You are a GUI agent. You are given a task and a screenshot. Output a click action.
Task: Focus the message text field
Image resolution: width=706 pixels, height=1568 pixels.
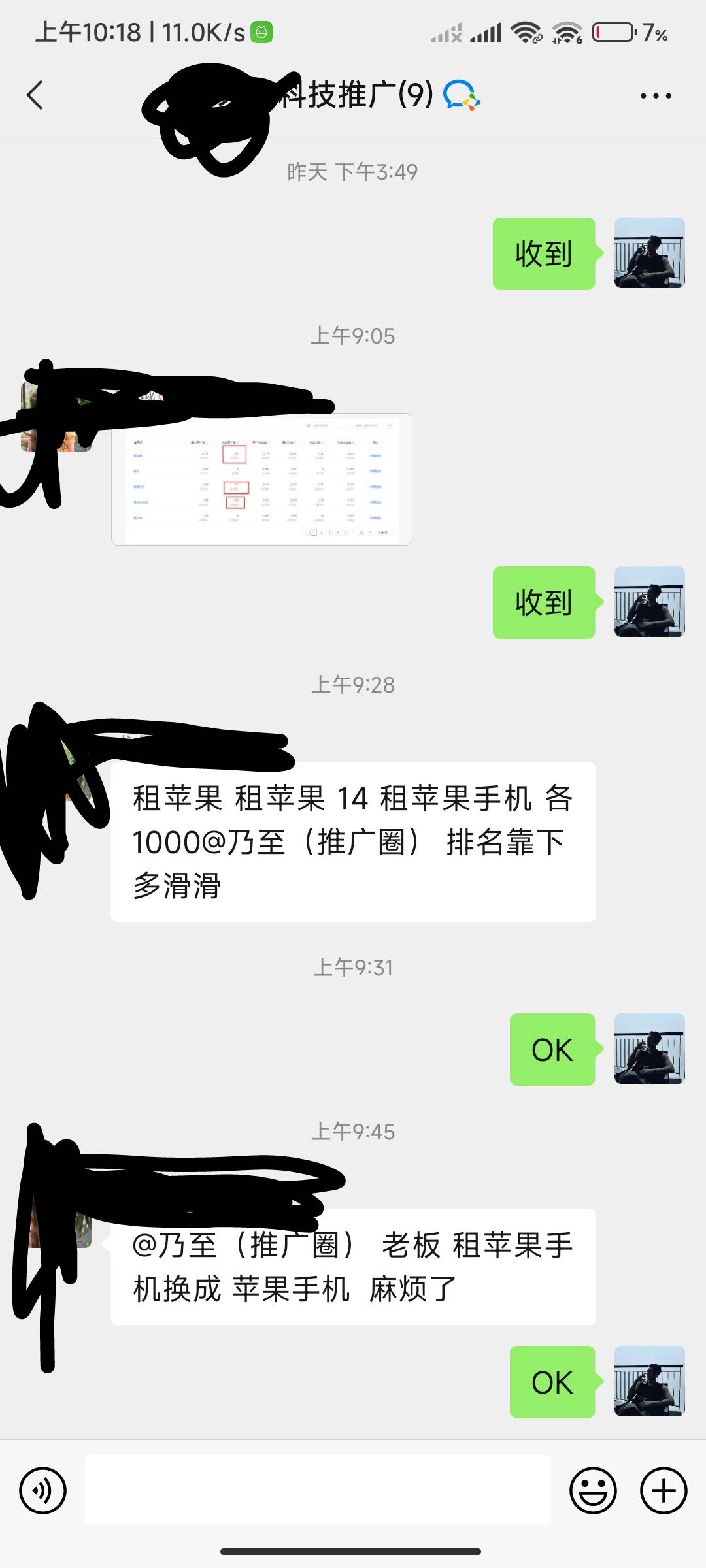point(318,1490)
